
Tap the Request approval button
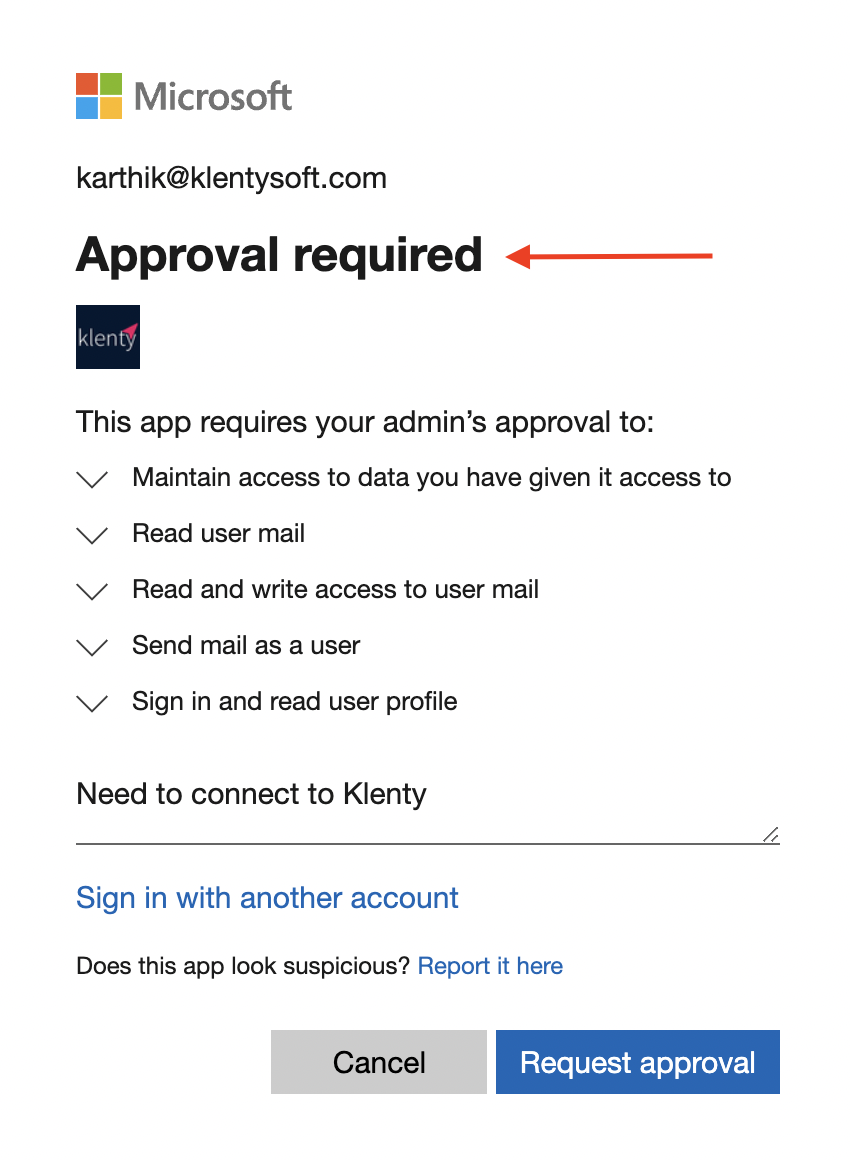(x=637, y=1062)
